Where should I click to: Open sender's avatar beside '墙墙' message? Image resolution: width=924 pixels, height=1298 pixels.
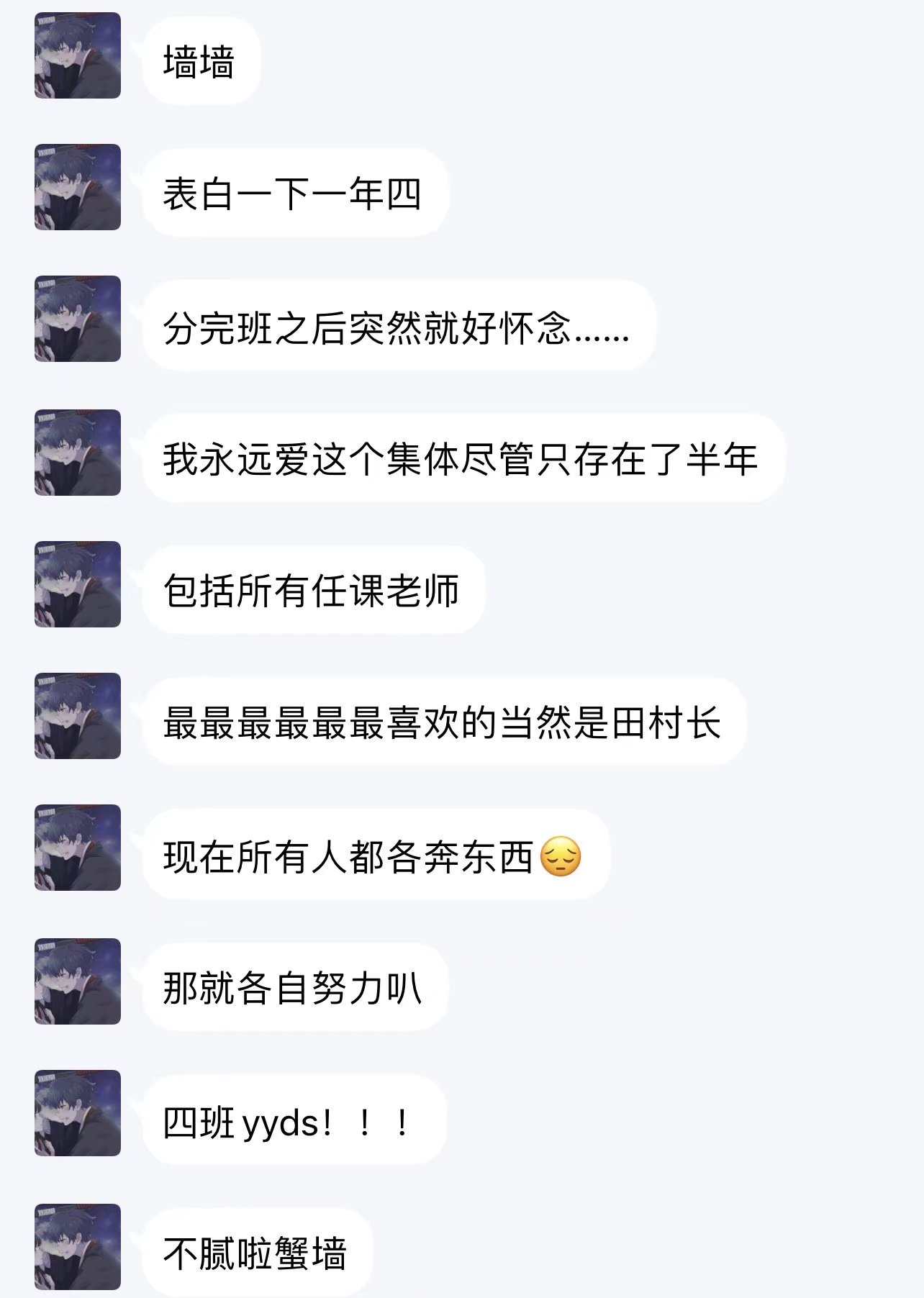point(78,55)
